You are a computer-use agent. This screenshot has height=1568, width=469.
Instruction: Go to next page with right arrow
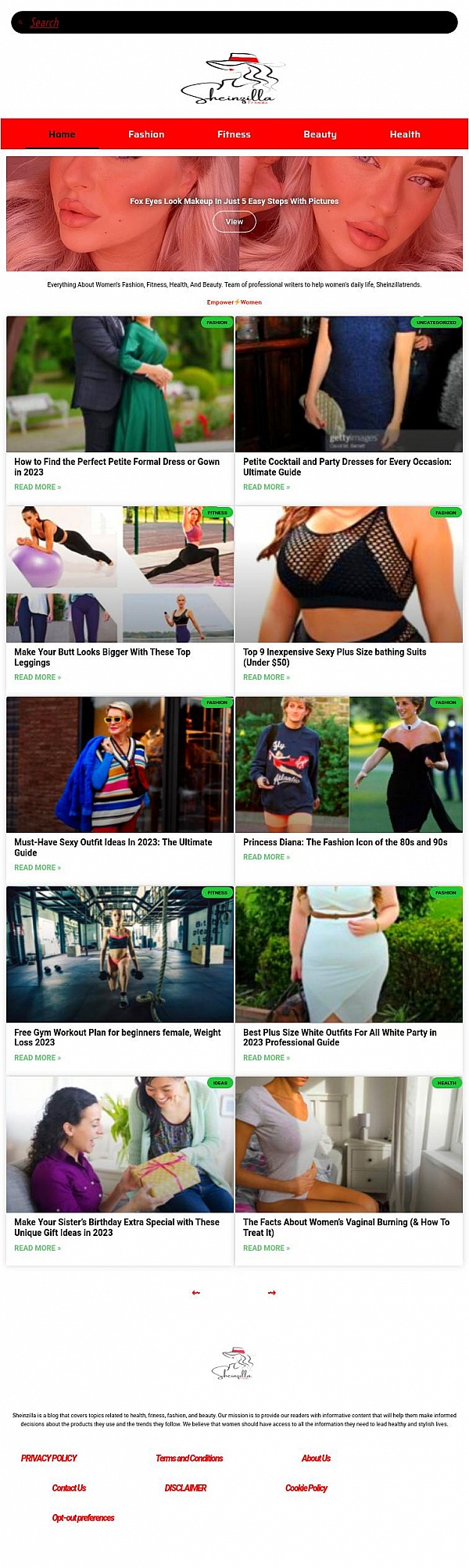(x=272, y=1293)
